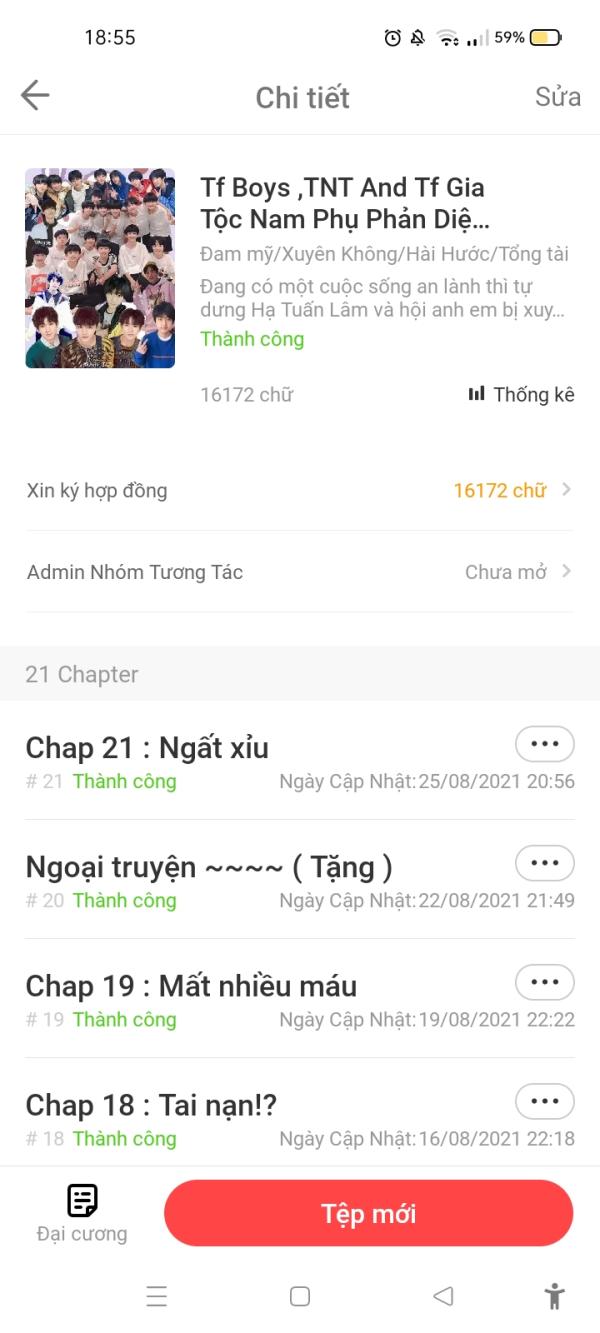Open Chap 19 : Mất nhiều máu
The image size is (600, 1333).
click(x=191, y=986)
